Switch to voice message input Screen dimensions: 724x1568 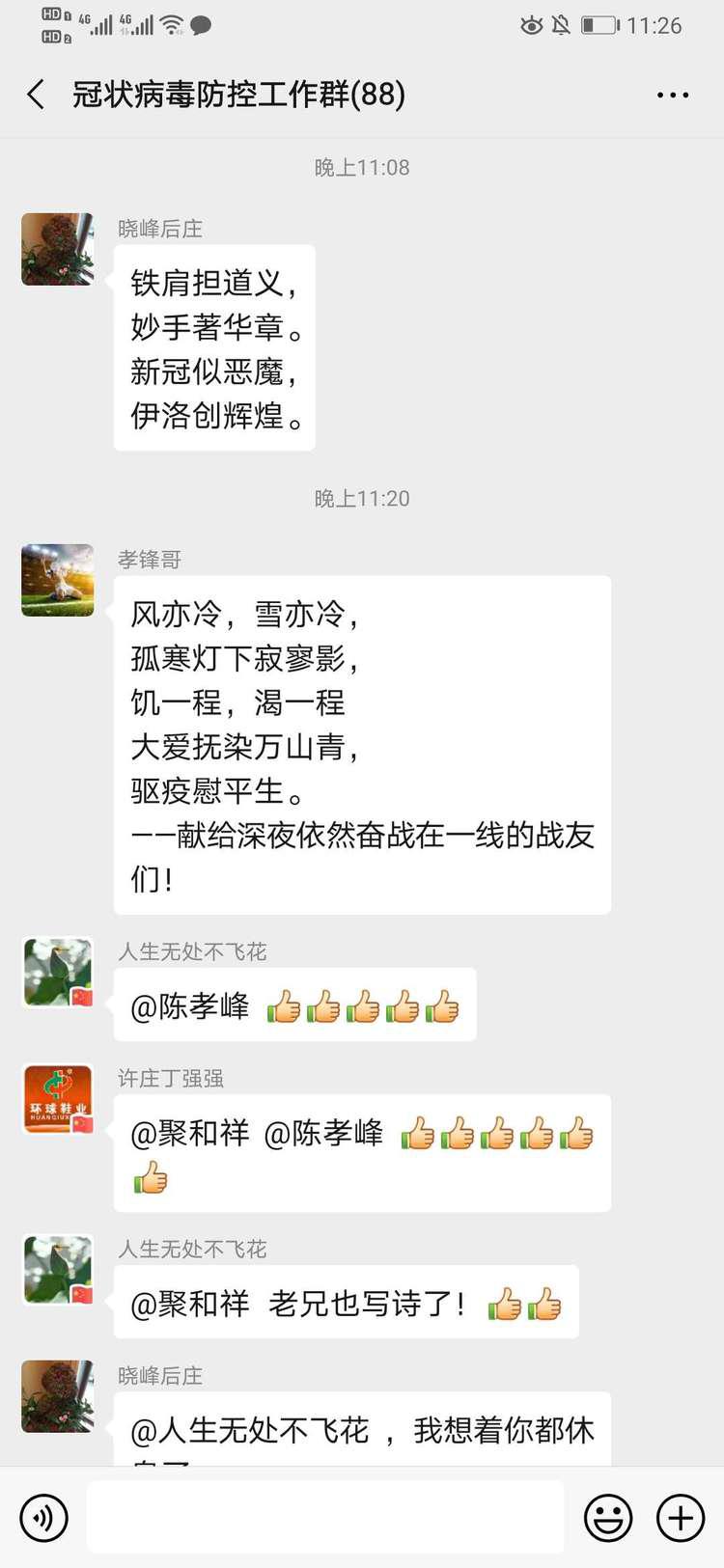point(43,1518)
